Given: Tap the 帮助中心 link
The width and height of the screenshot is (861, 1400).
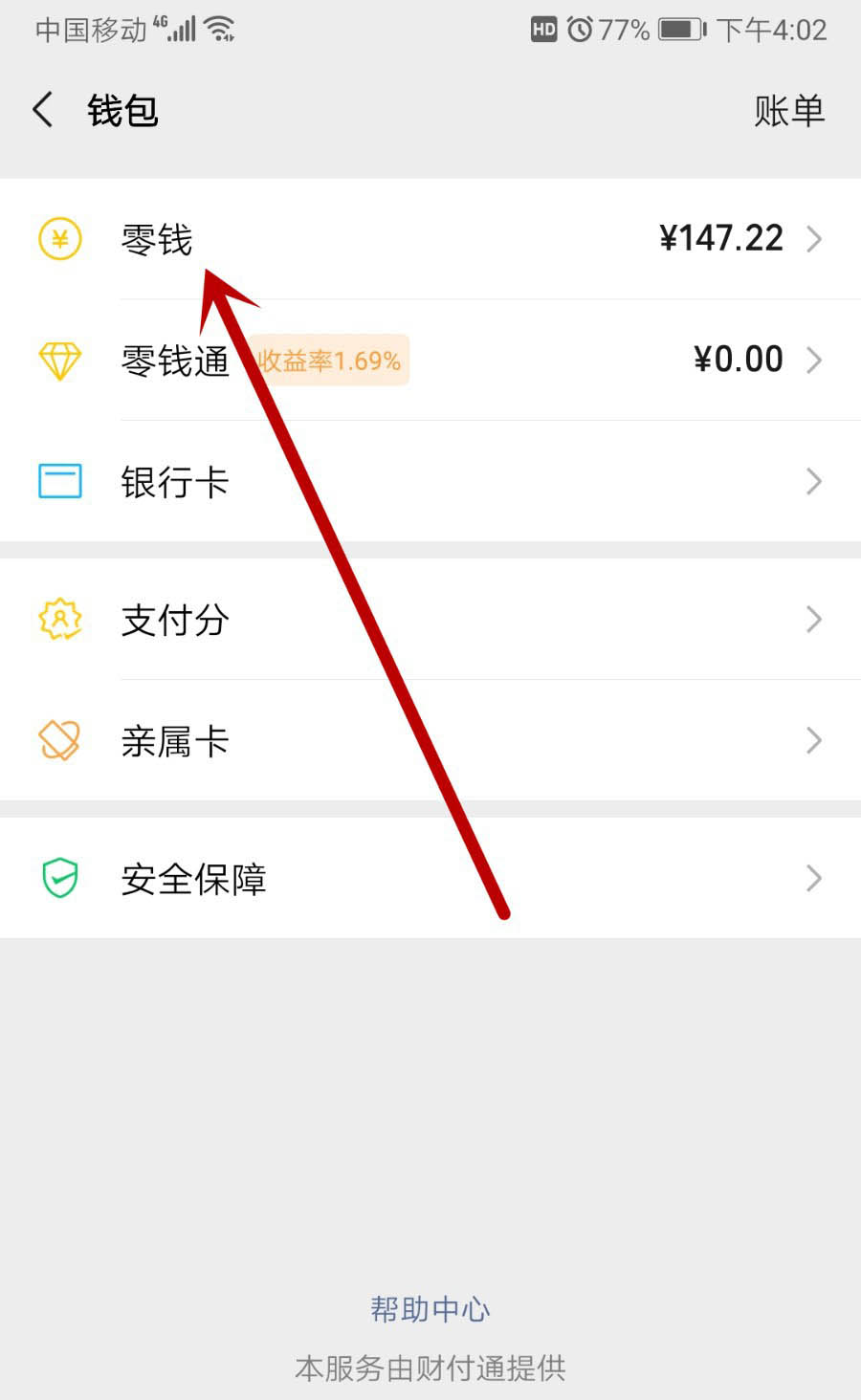Looking at the screenshot, I should [x=430, y=1308].
